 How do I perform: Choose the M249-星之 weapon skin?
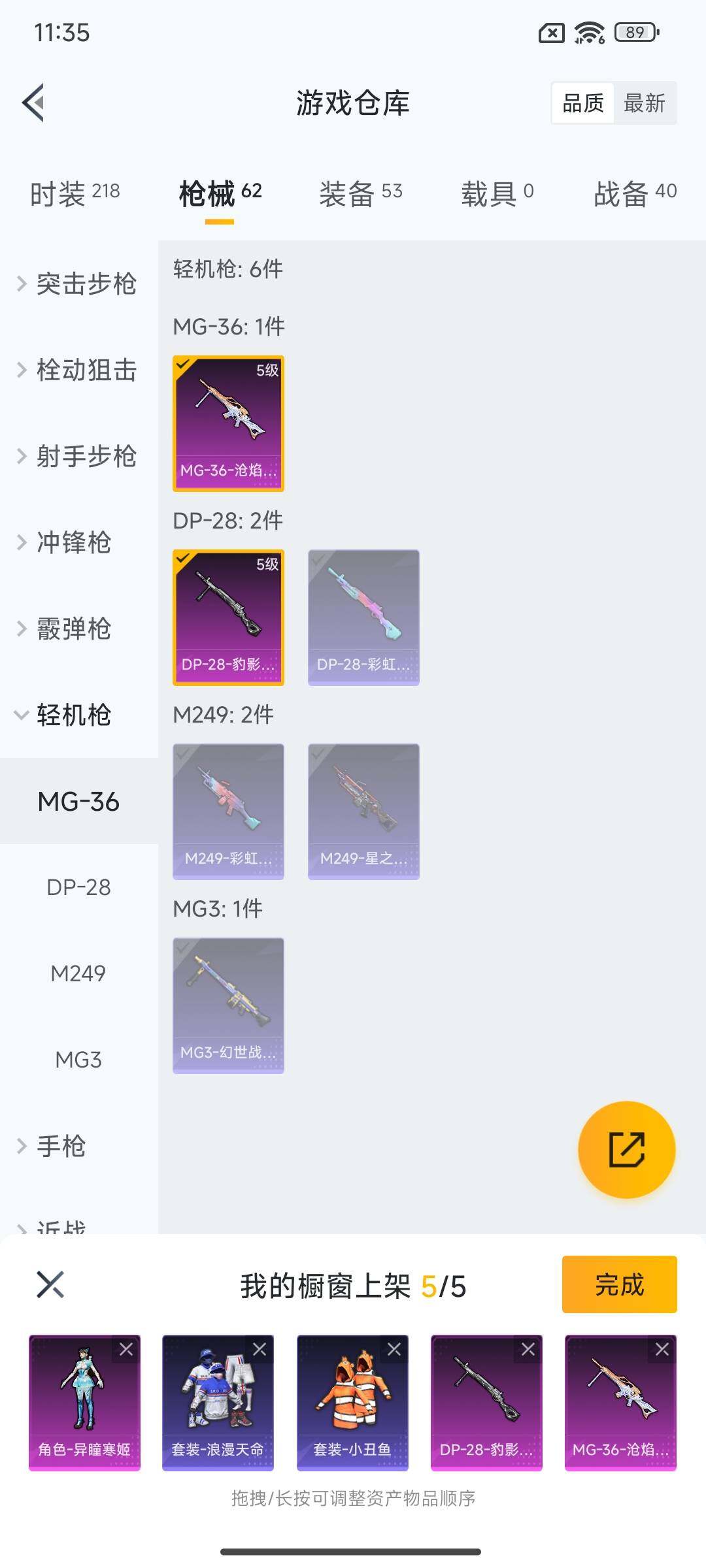pos(363,811)
